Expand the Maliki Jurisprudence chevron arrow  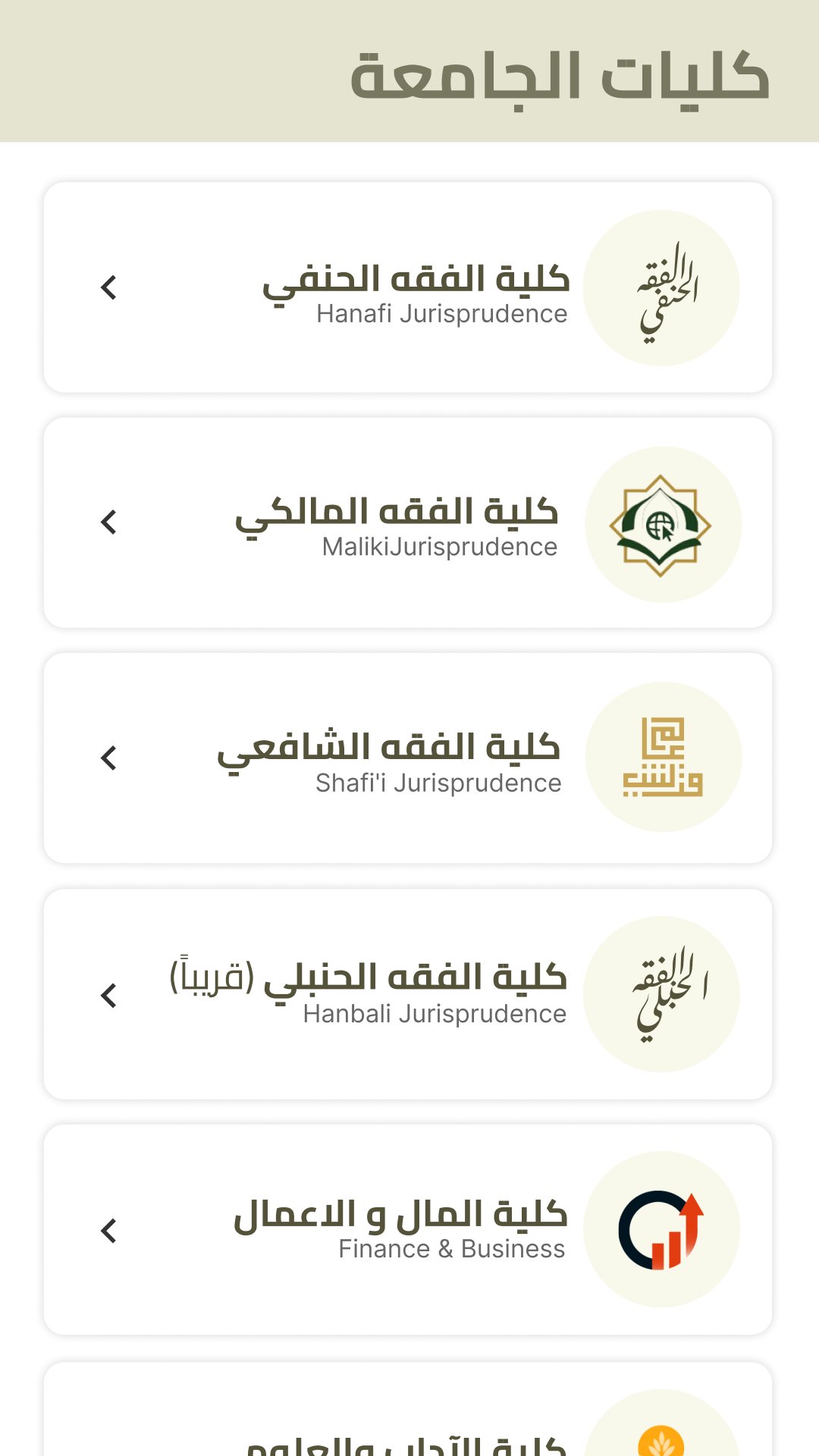click(108, 523)
